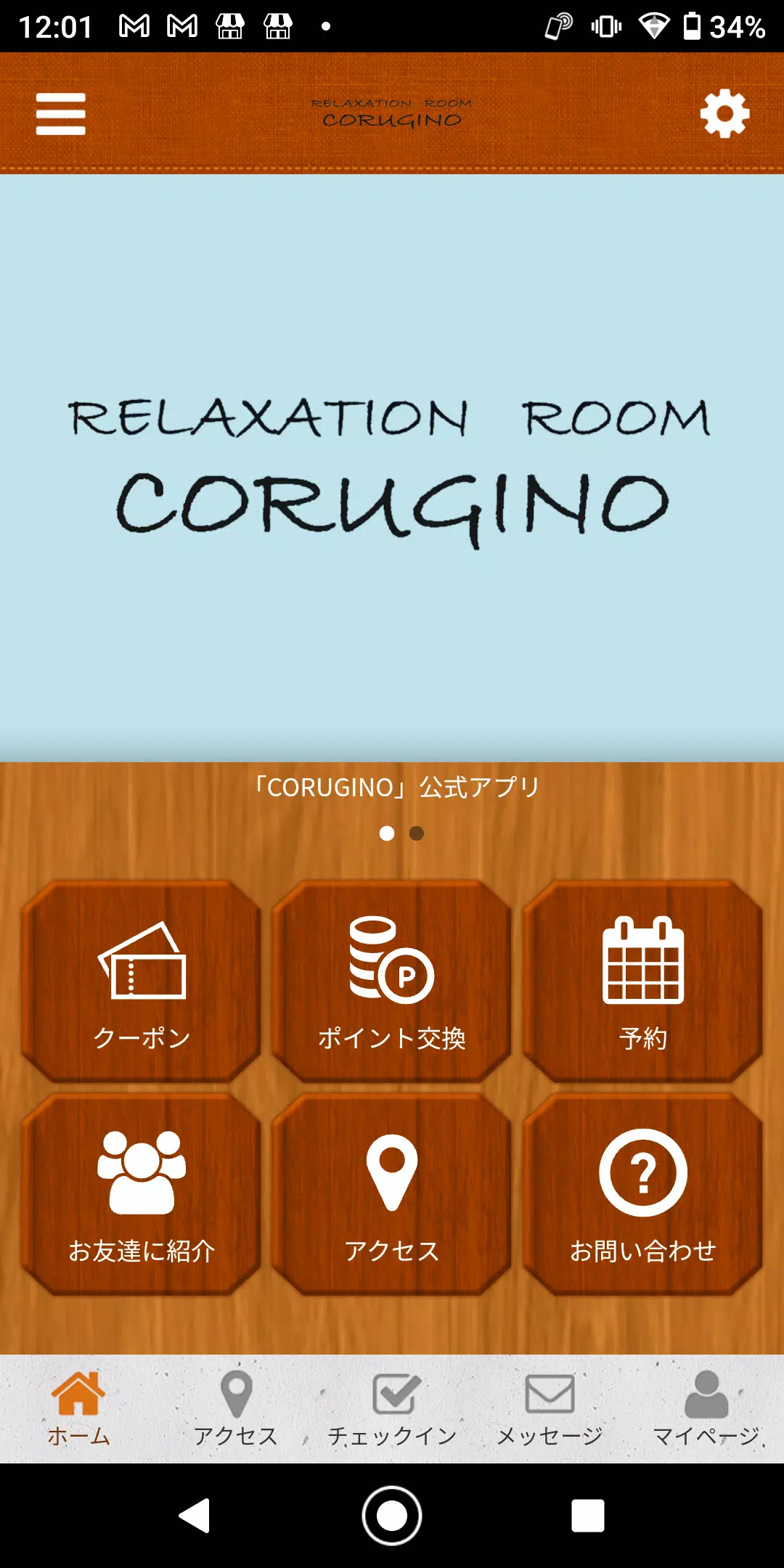Open the アクセス tile with map pin
This screenshot has width=784, height=1568.
[x=392, y=1194]
